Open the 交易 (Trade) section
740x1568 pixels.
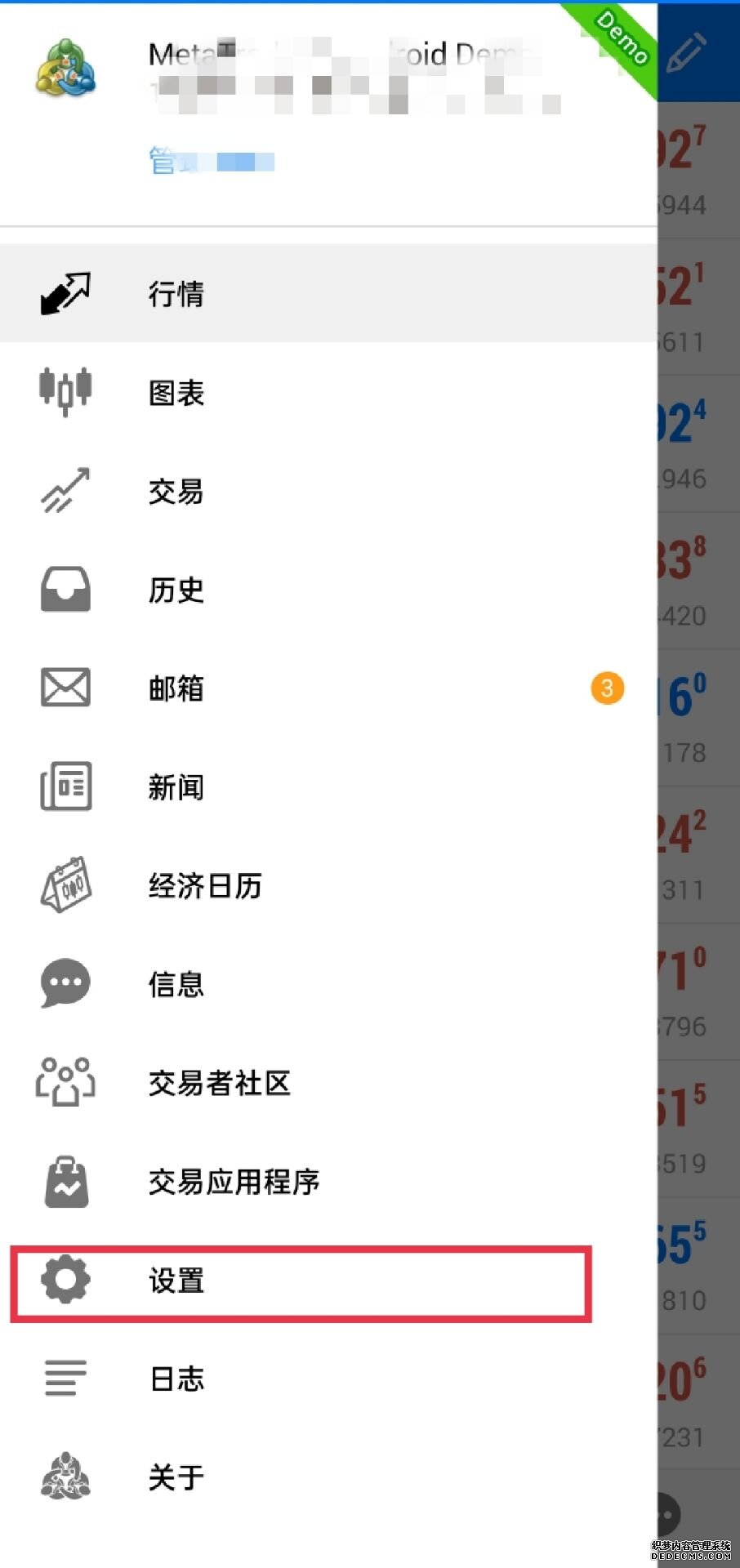(176, 492)
